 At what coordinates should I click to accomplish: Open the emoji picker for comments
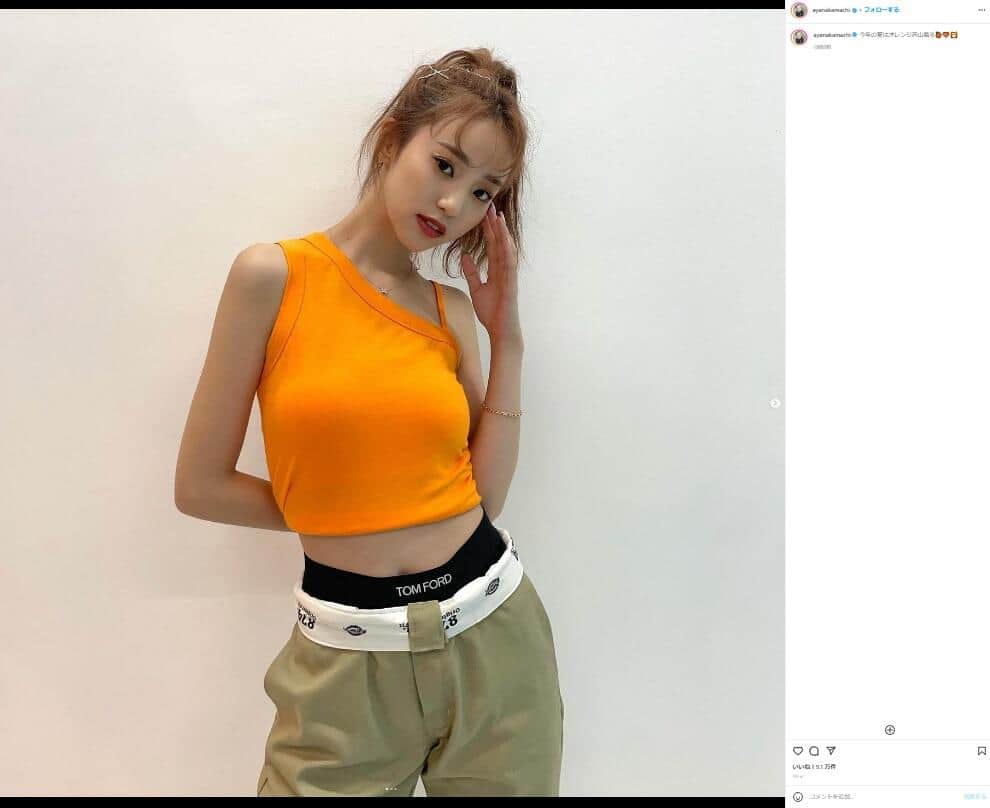pyautogui.click(x=798, y=797)
